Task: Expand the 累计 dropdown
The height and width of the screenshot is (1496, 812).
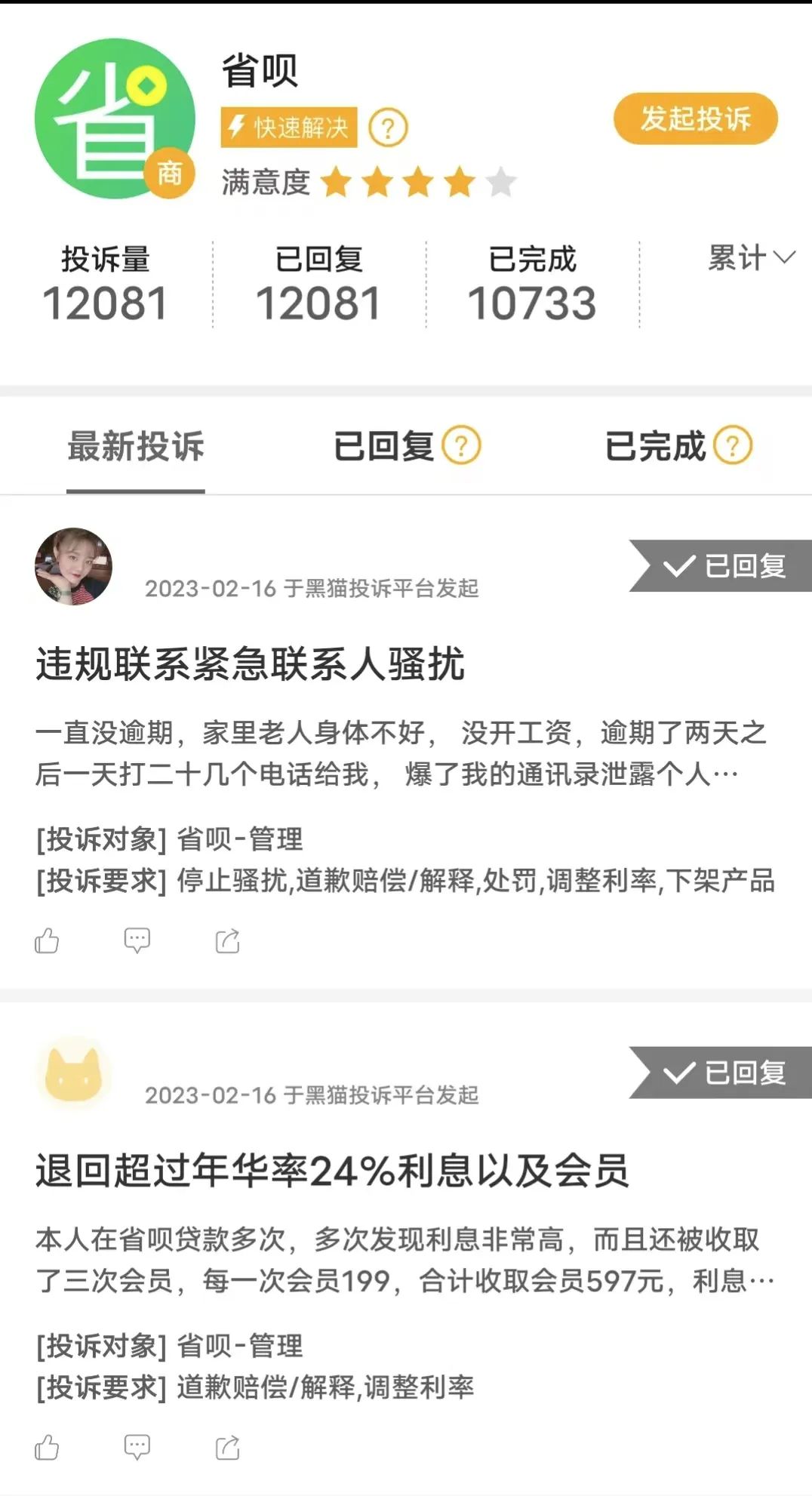Action: pyautogui.click(x=751, y=258)
